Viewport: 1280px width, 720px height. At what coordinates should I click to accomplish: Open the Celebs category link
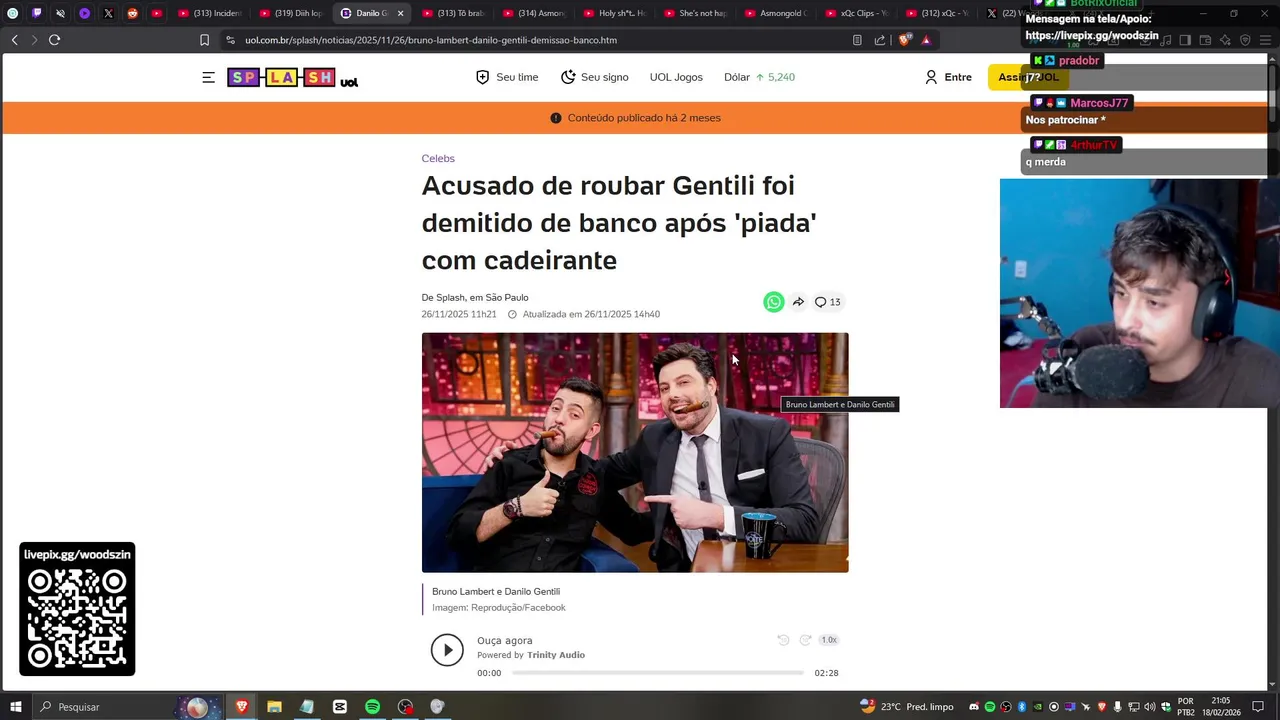pos(438,158)
